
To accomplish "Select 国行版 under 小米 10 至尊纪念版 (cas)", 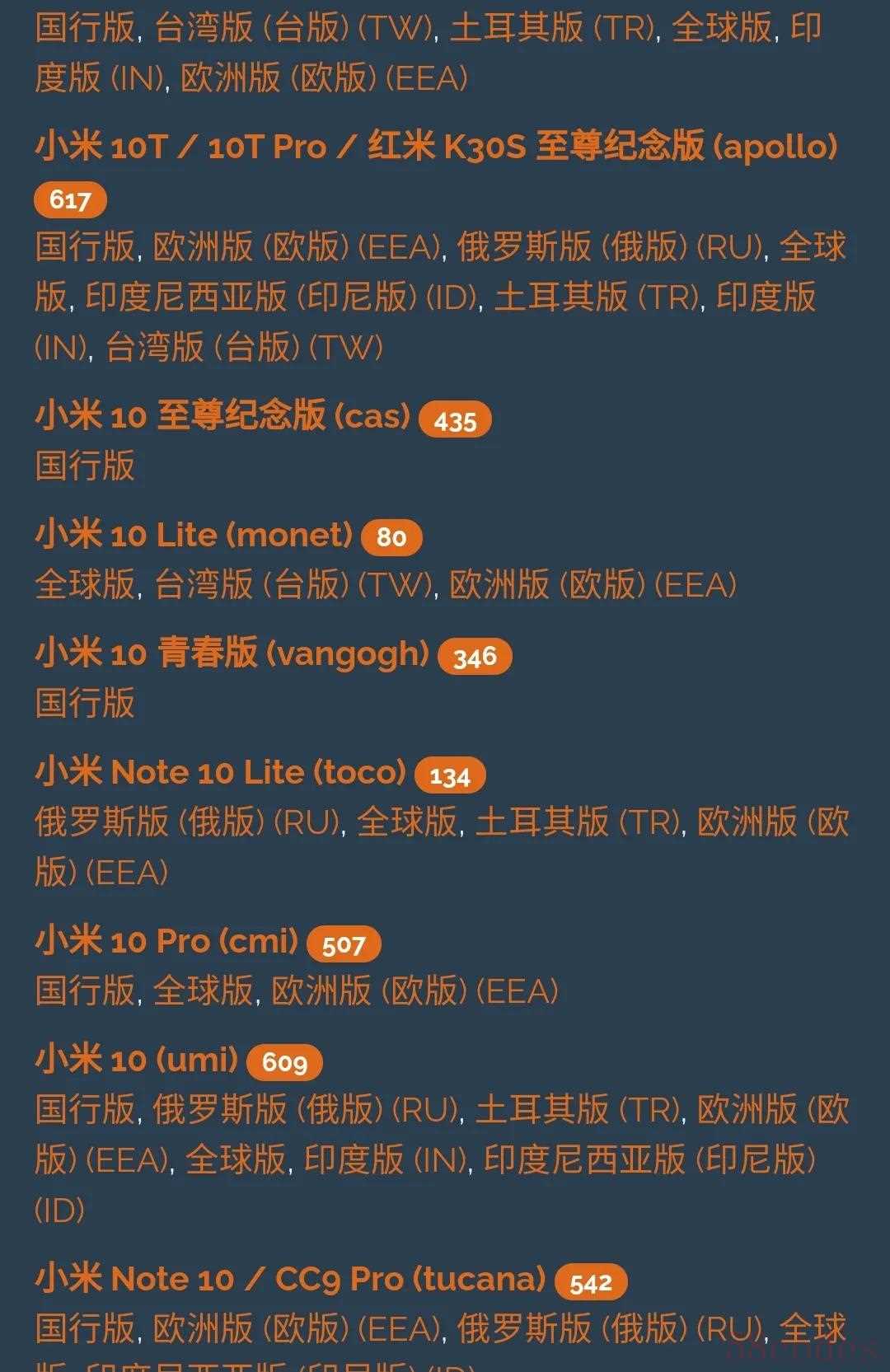I will [x=85, y=466].
